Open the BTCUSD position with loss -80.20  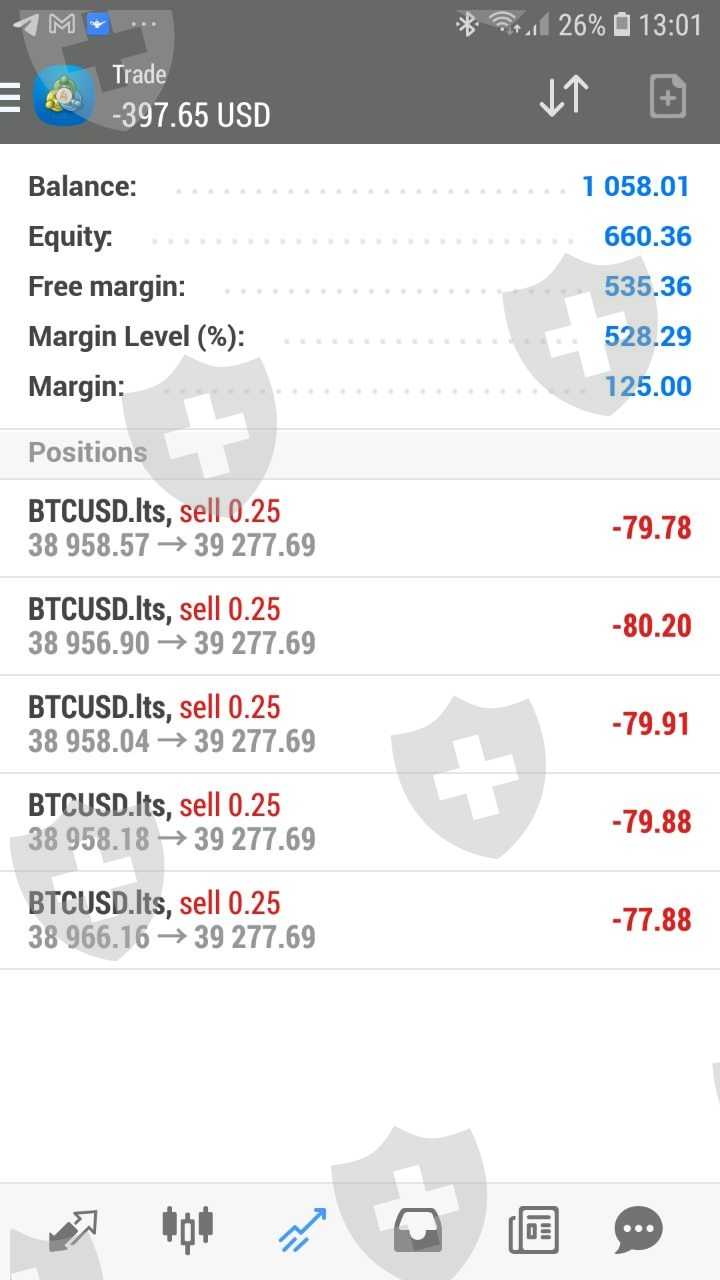[x=360, y=626]
